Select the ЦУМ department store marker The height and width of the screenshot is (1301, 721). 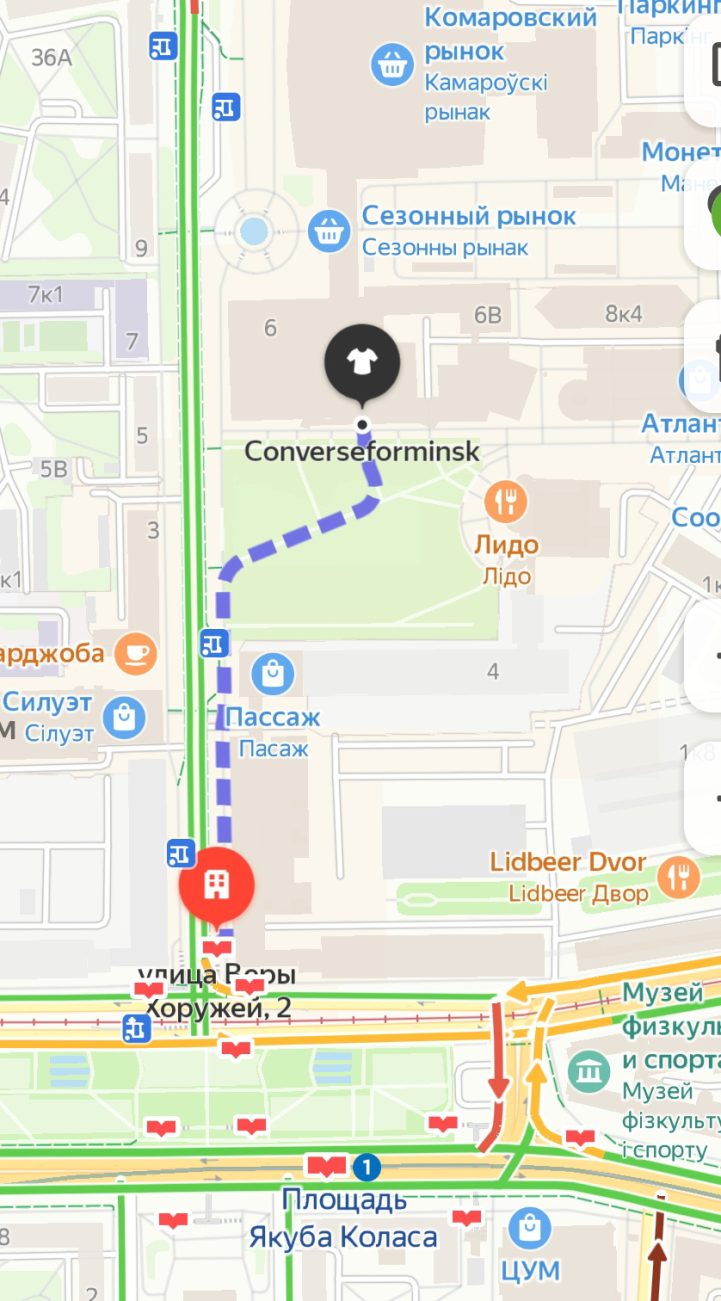pyautogui.click(x=529, y=1225)
